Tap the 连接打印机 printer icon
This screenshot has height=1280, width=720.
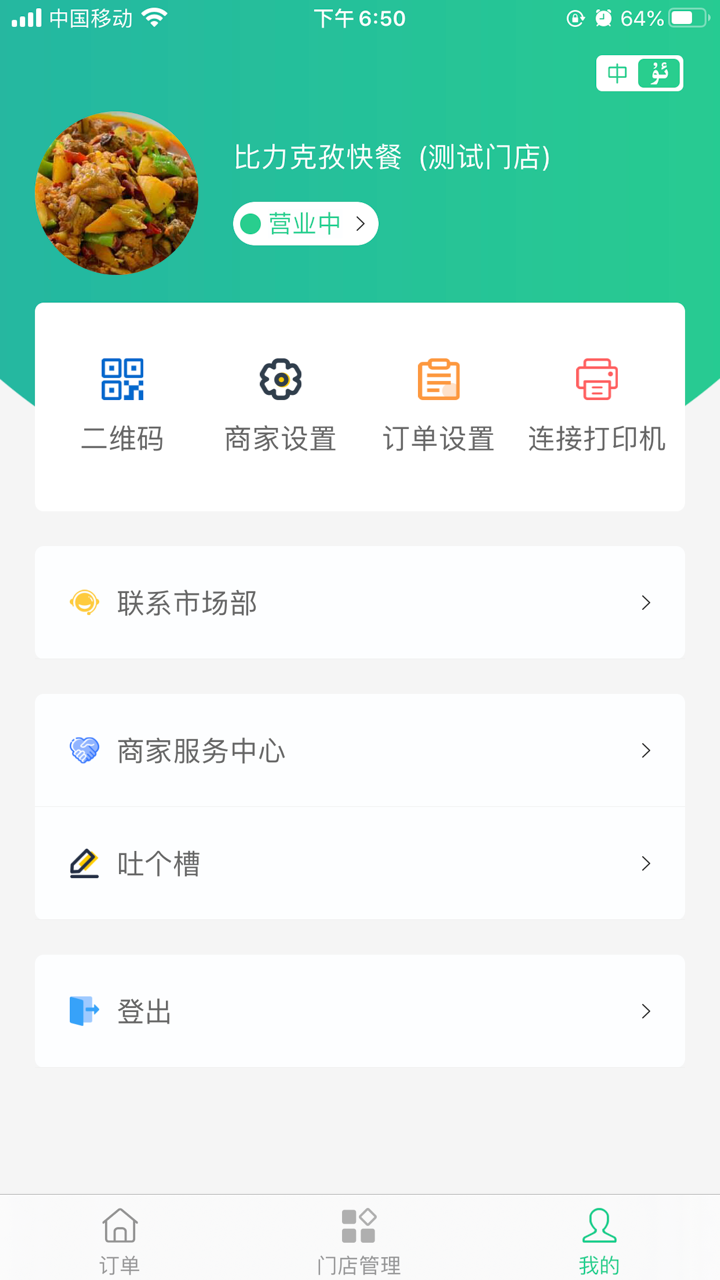pos(596,379)
